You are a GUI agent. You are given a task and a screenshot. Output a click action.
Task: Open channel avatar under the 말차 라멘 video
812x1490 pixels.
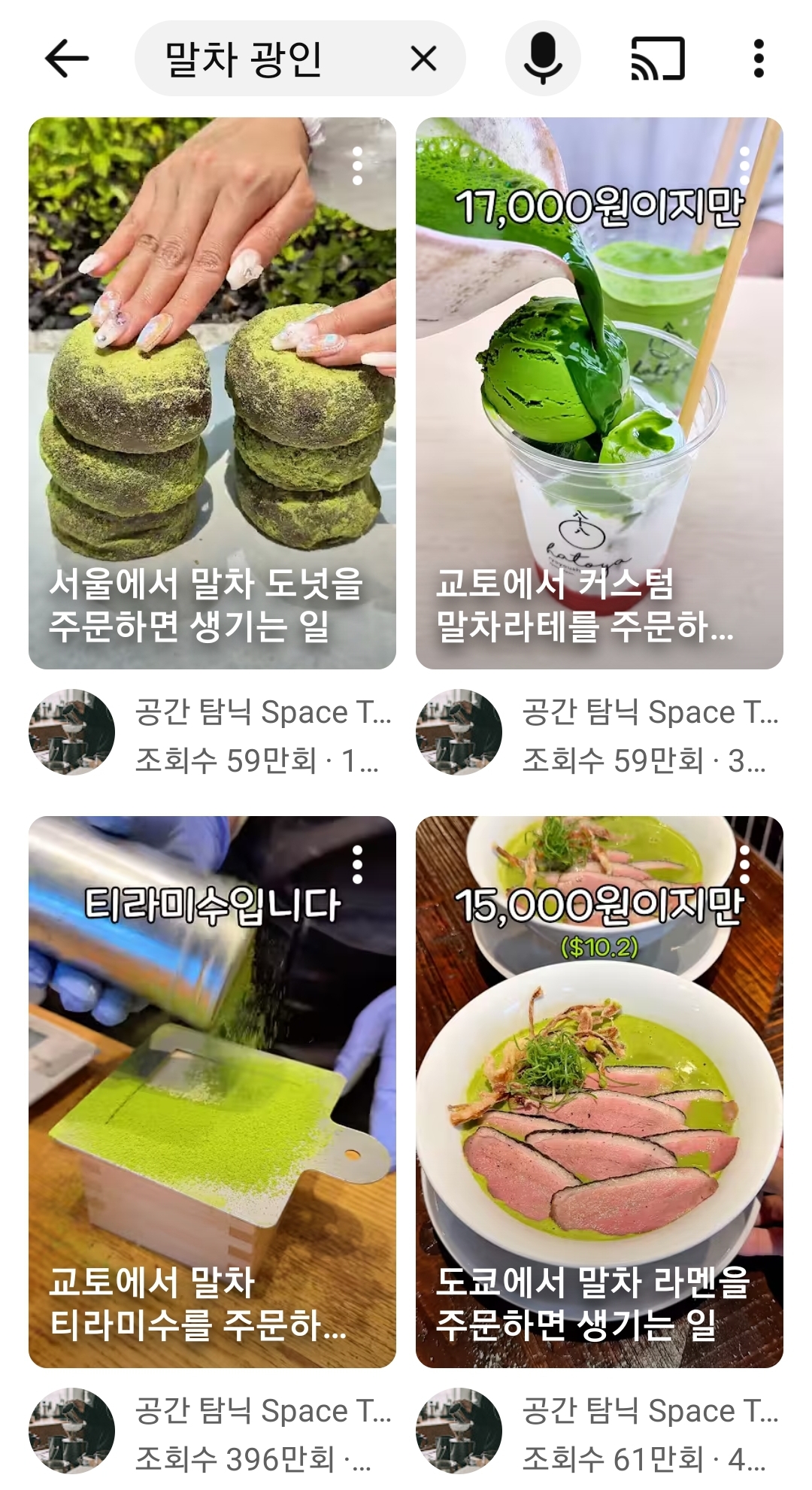coord(459,1431)
